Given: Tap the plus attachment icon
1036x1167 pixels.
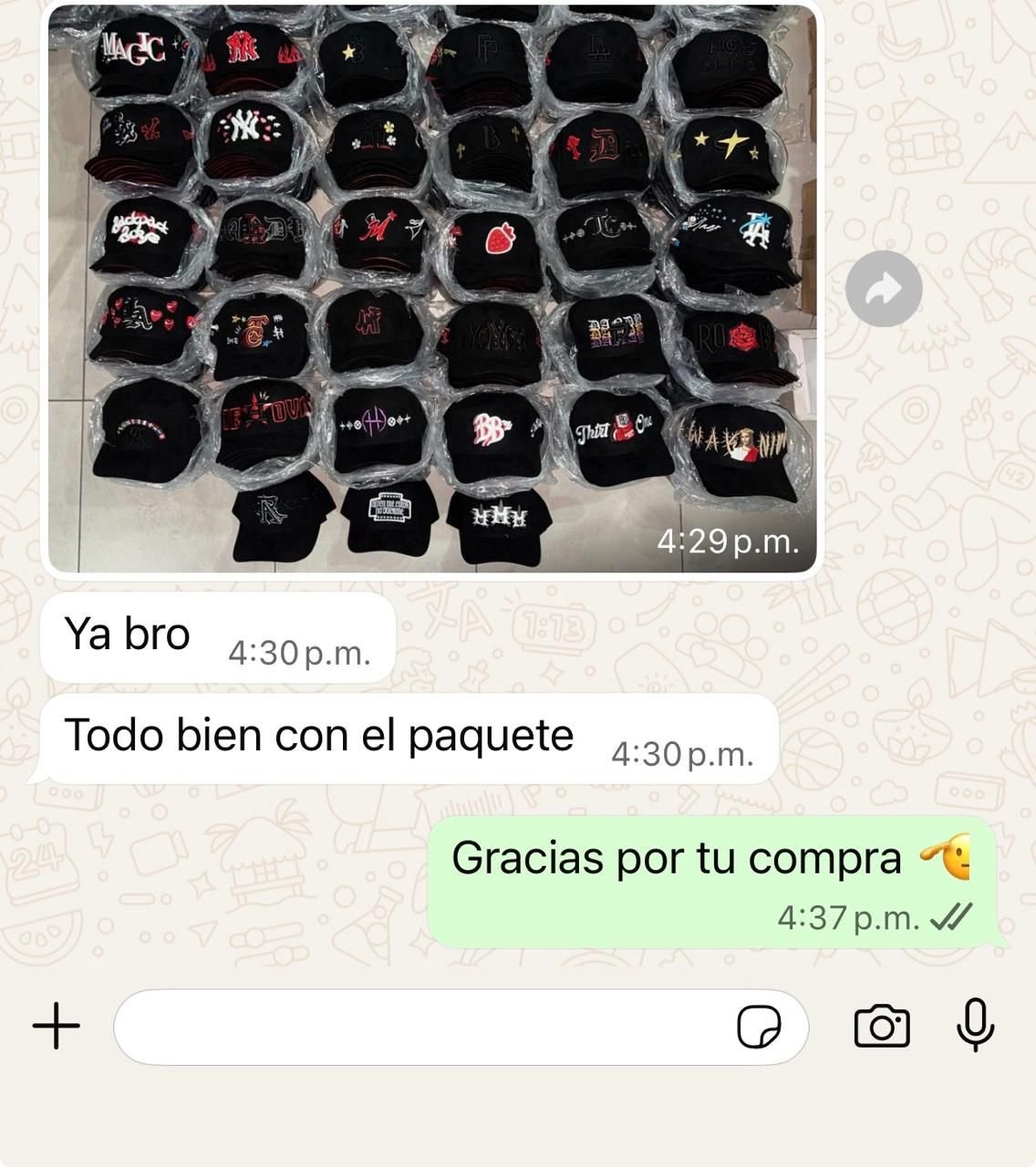Looking at the screenshot, I should [57, 1025].
